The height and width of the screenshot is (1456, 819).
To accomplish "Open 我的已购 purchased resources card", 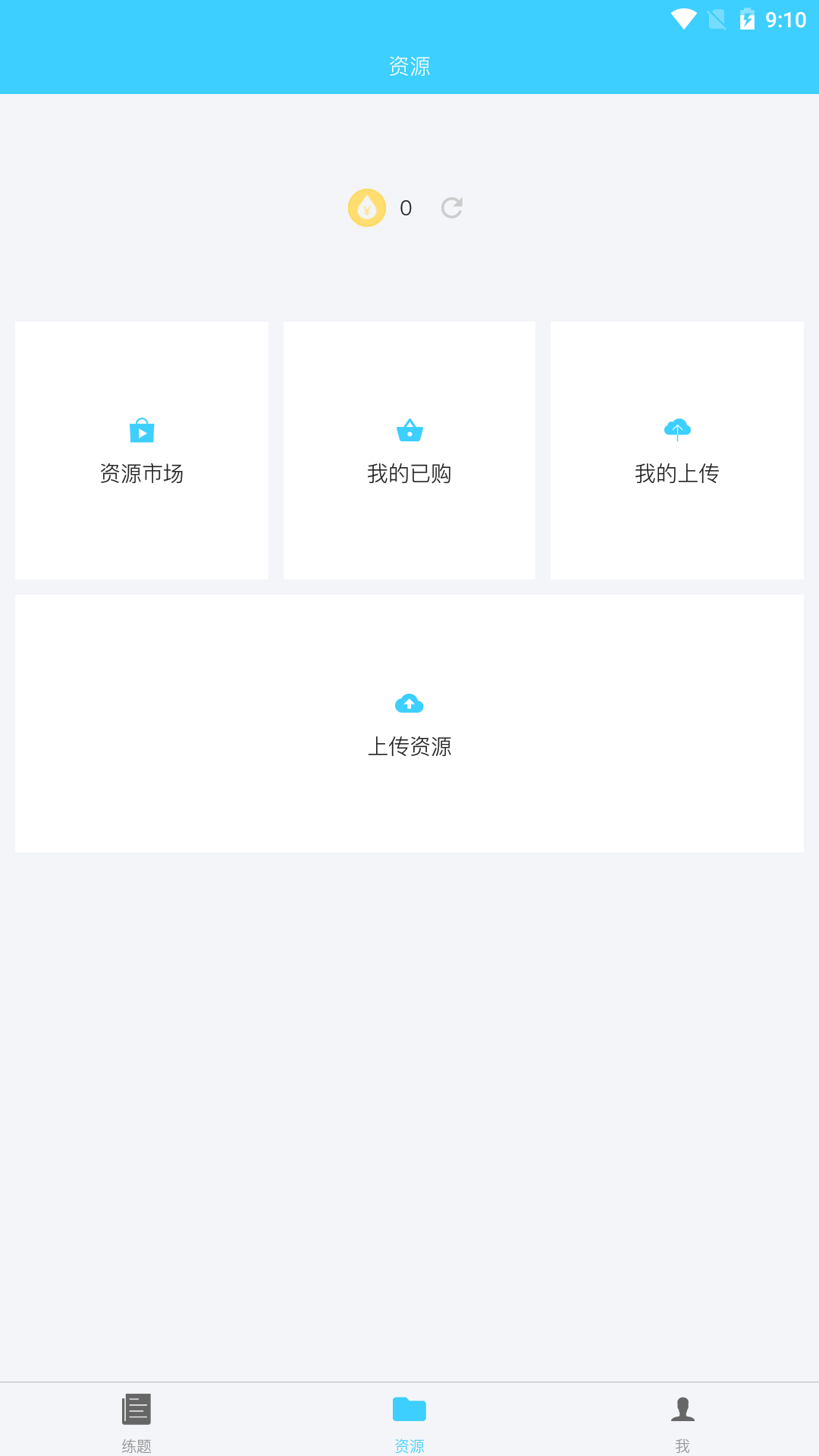I will click(x=409, y=450).
